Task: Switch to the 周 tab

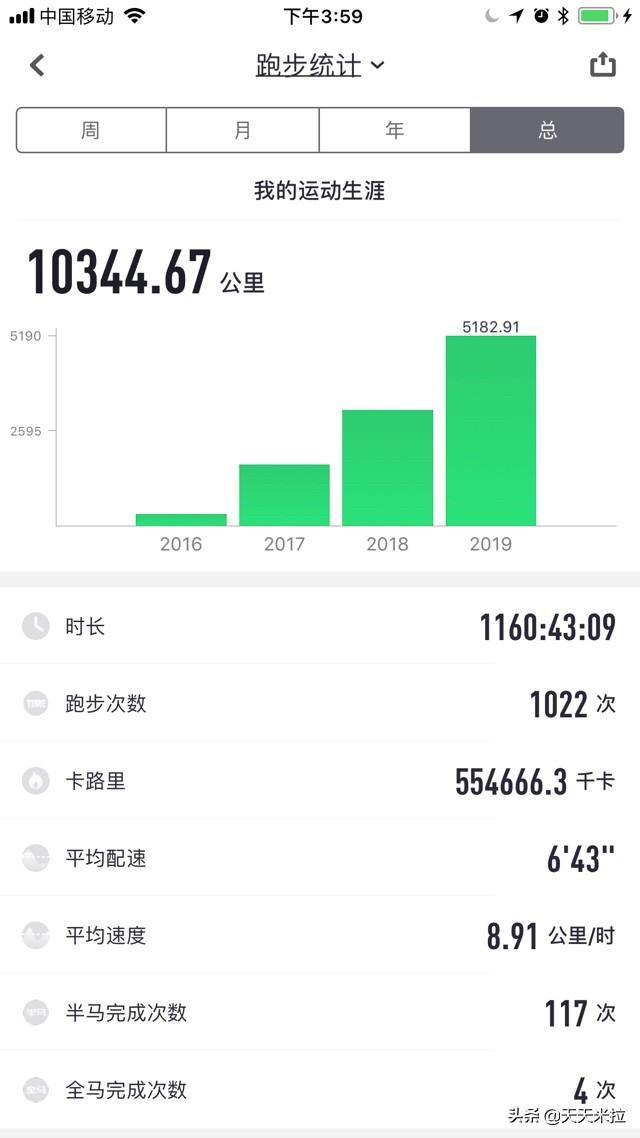Action: click(91, 130)
